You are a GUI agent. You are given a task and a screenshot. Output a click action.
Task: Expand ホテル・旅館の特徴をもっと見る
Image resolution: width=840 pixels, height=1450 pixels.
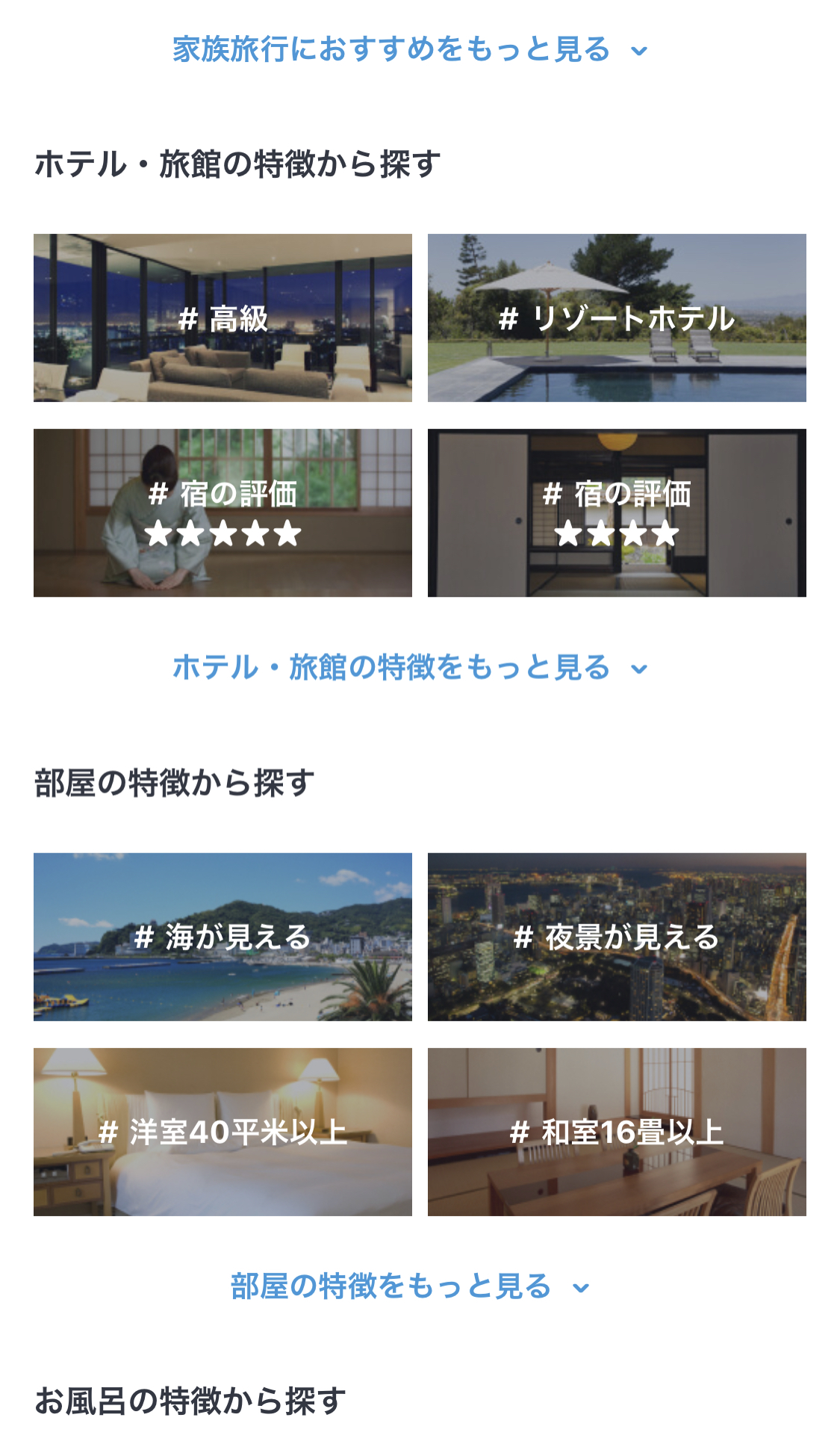point(409,668)
